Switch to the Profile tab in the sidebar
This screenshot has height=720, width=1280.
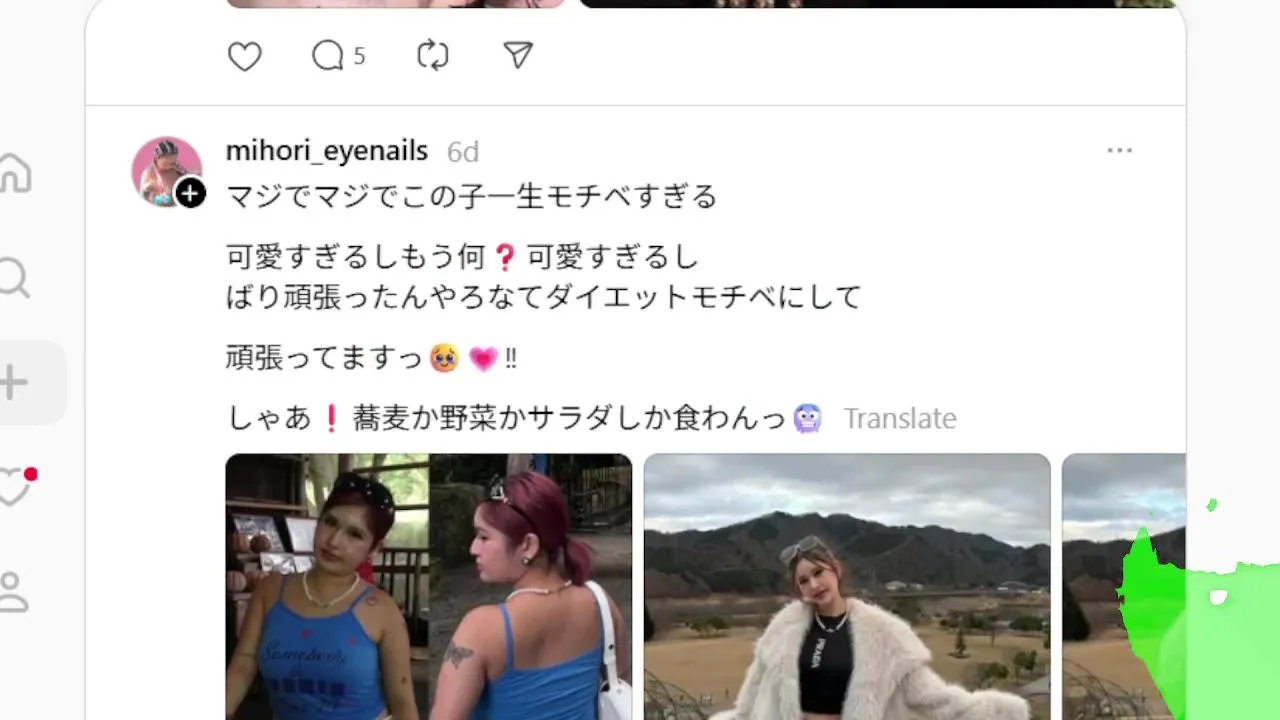tap(14, 592)
